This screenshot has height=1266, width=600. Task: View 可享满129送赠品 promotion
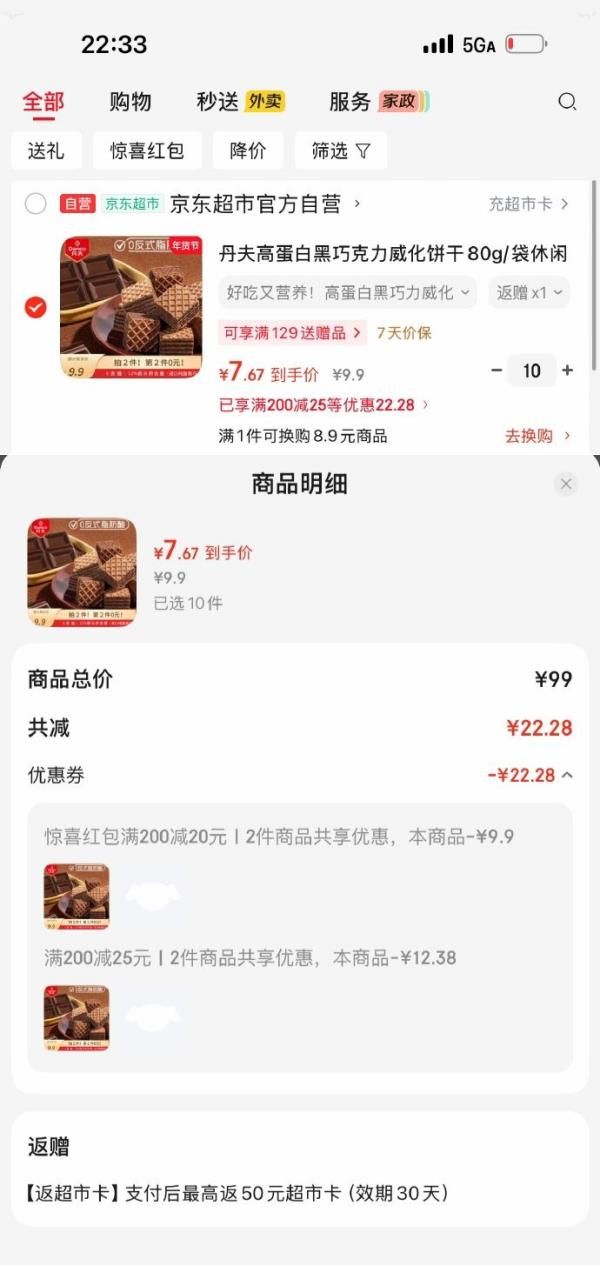click(x=293, y=333)
